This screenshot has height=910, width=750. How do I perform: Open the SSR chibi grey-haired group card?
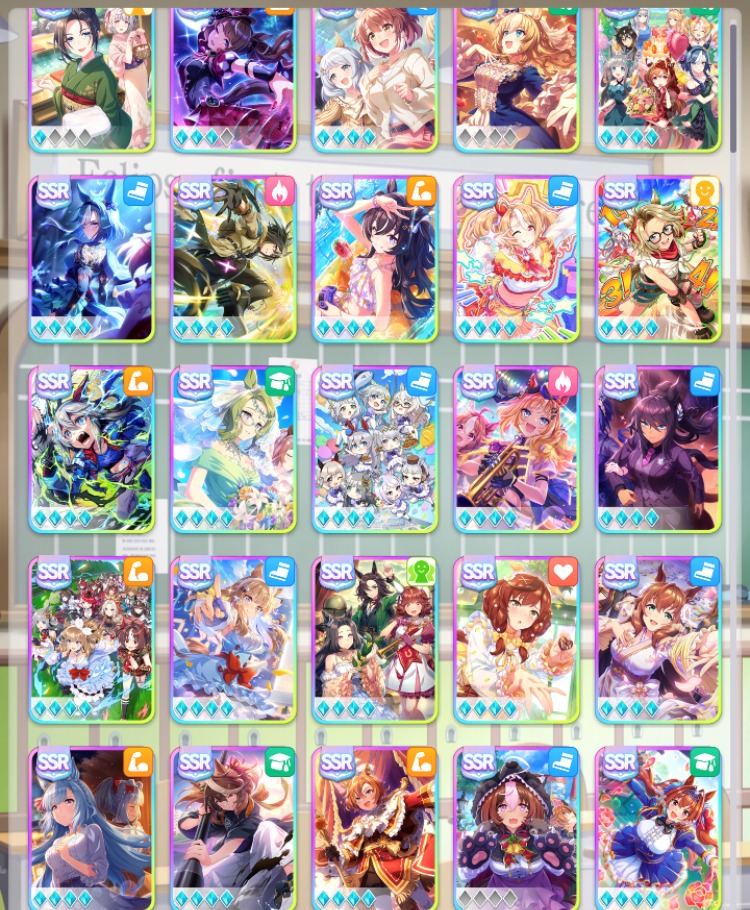pos(374,450)
